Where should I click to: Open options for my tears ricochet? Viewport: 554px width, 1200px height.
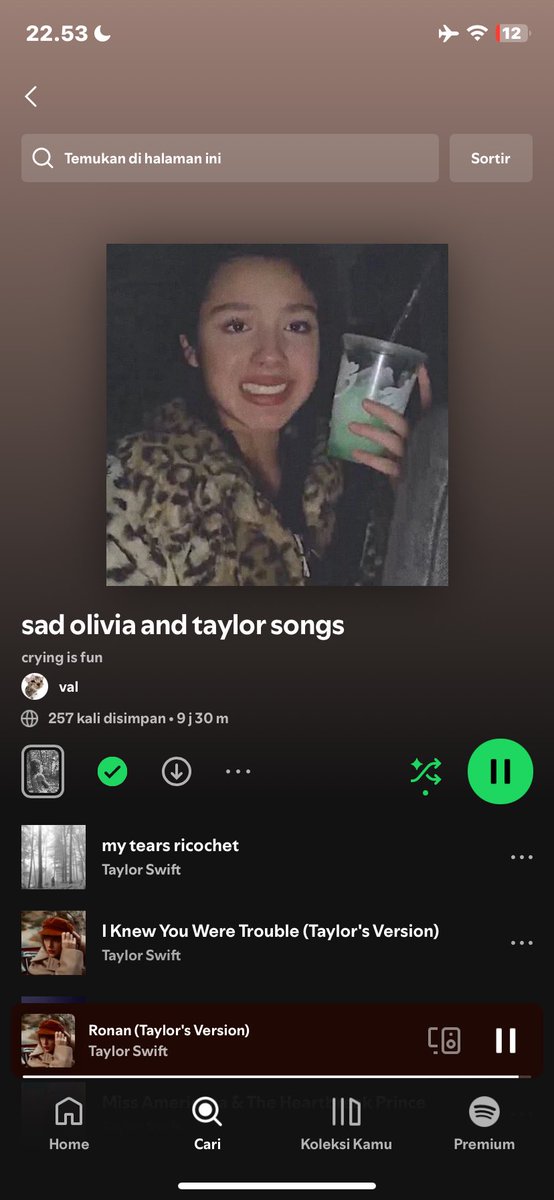pos(522,857)
